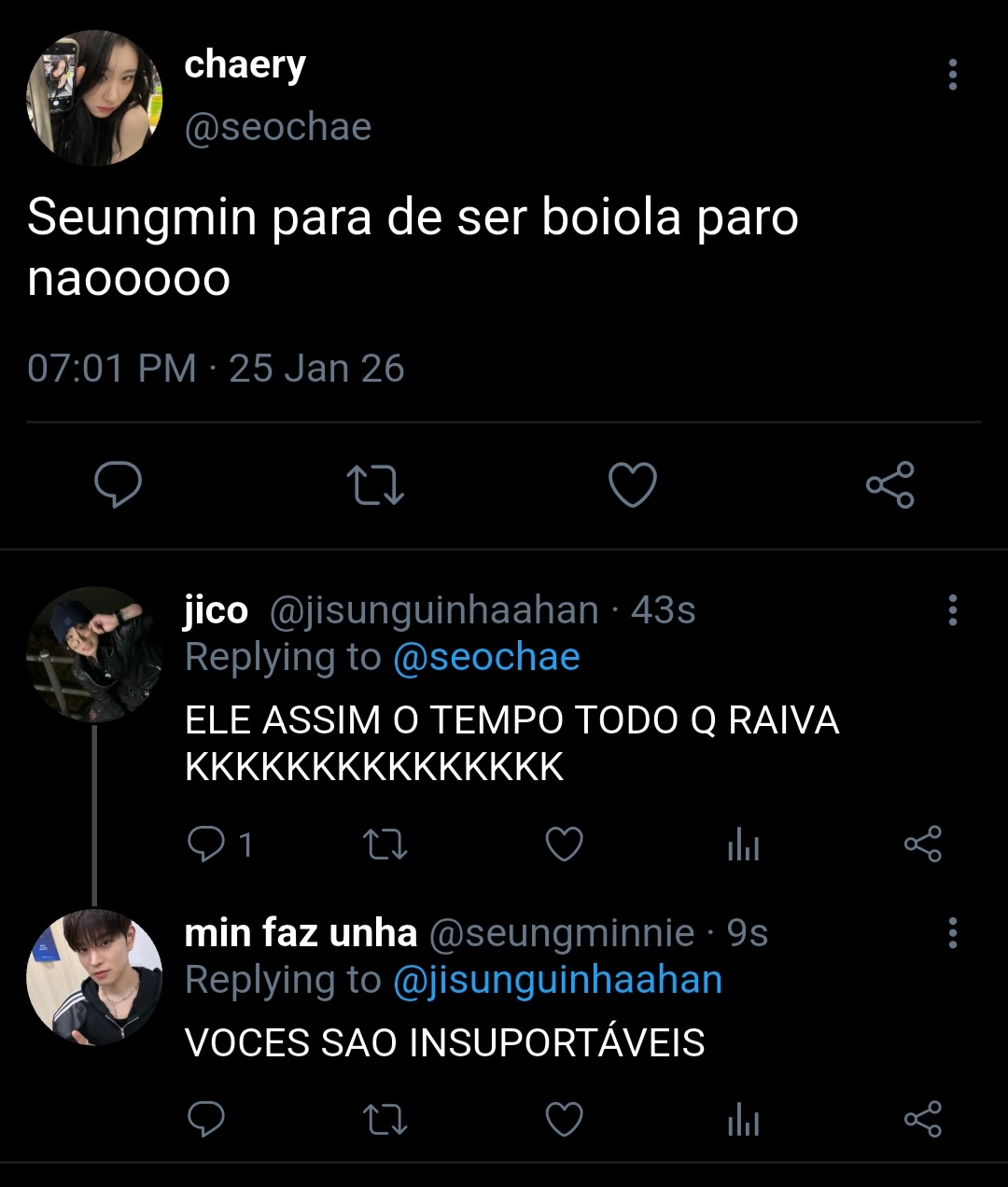Like jico's reply
This screenshot has height=1187, width=1008.
point(564,845)
